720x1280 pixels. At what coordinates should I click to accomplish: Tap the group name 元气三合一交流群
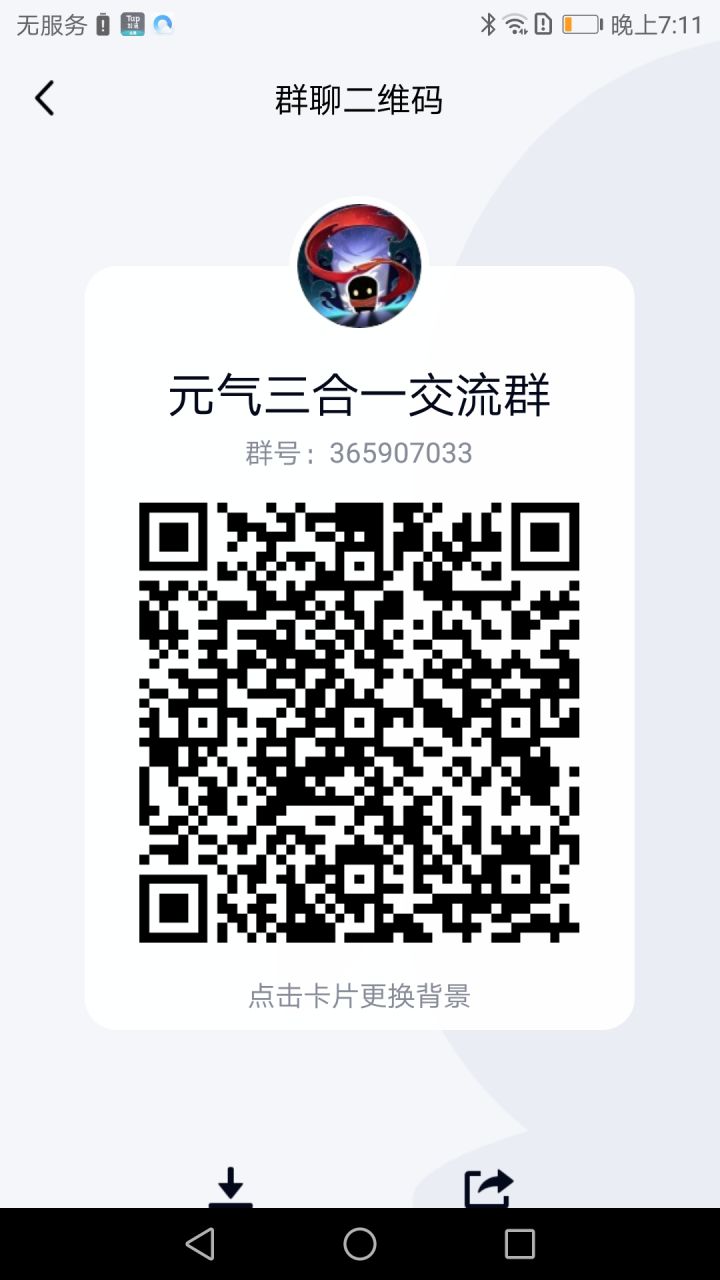coord(360,394)
